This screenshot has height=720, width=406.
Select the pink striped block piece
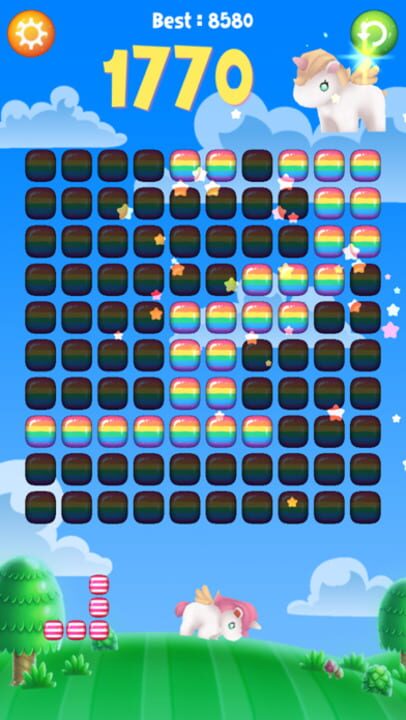click(77, 607)
